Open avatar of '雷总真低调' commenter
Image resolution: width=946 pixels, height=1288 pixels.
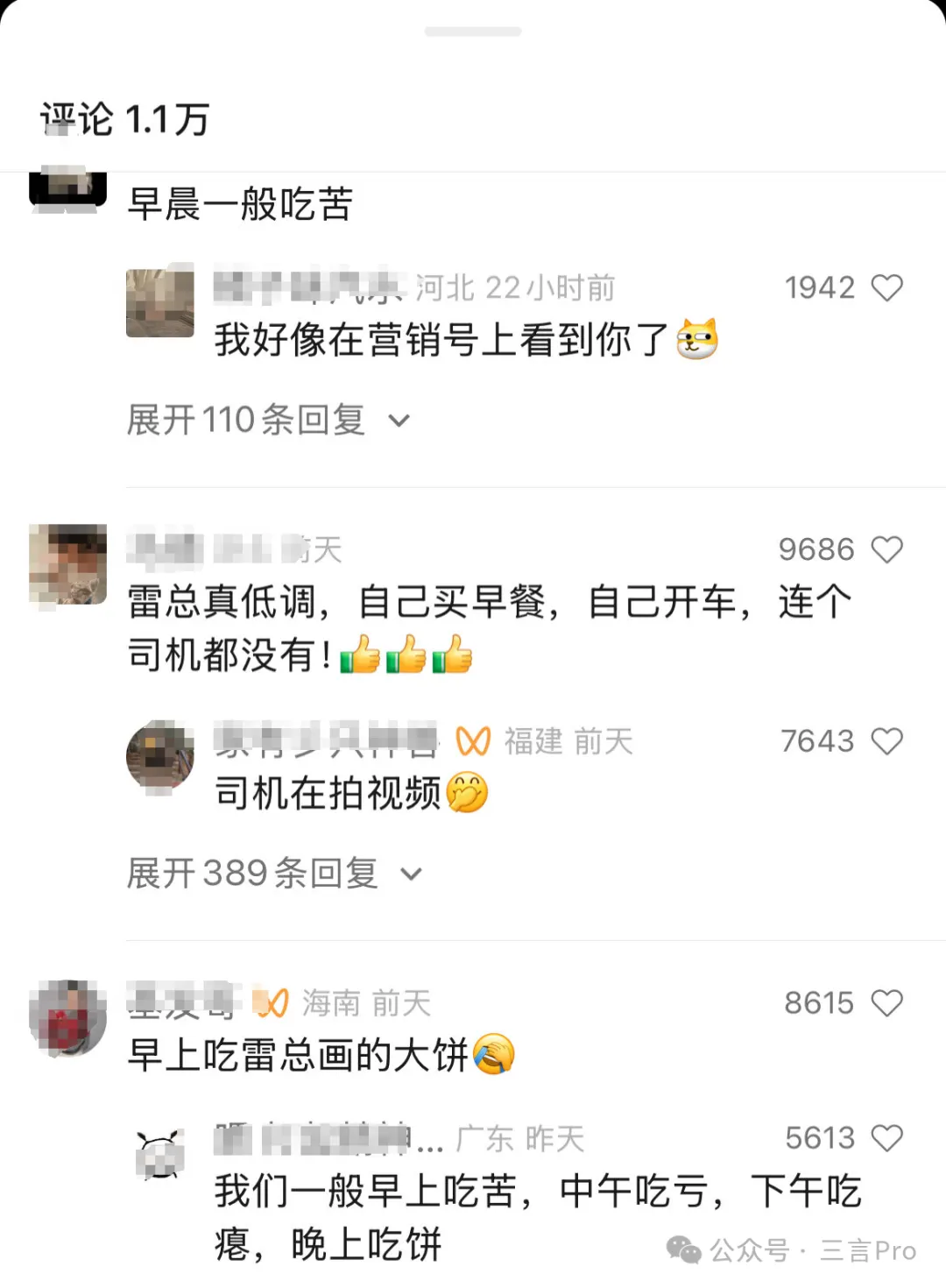click(x=67, y=564)
